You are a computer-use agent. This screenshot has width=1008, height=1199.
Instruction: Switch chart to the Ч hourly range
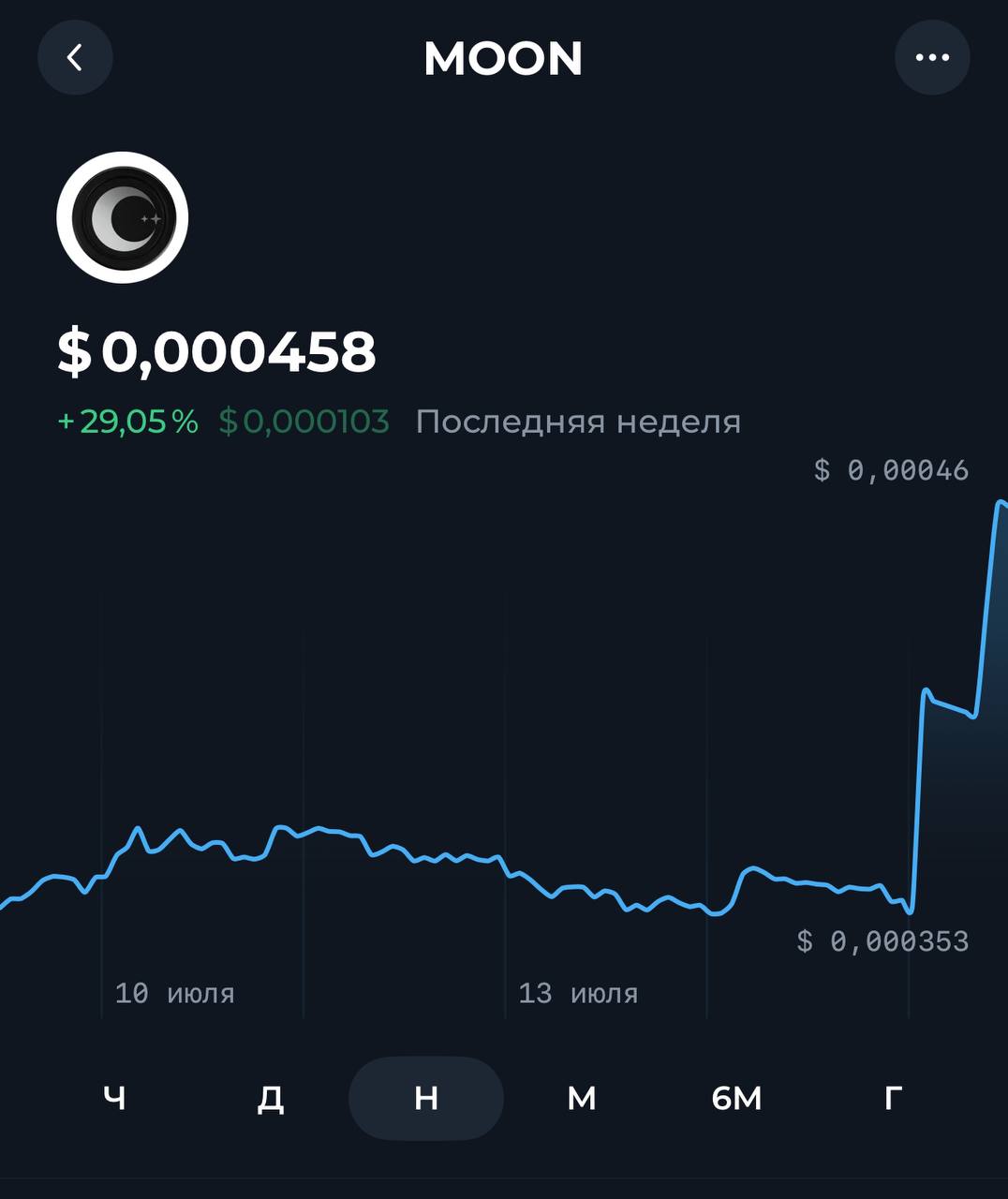(114, 1098)
